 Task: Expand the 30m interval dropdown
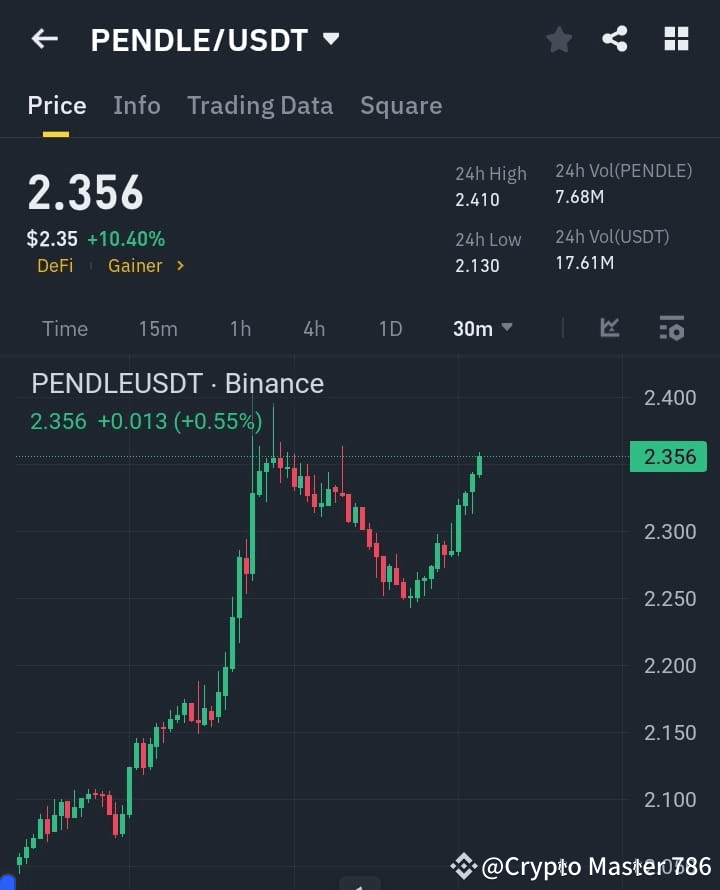click(x=483, y=328)
